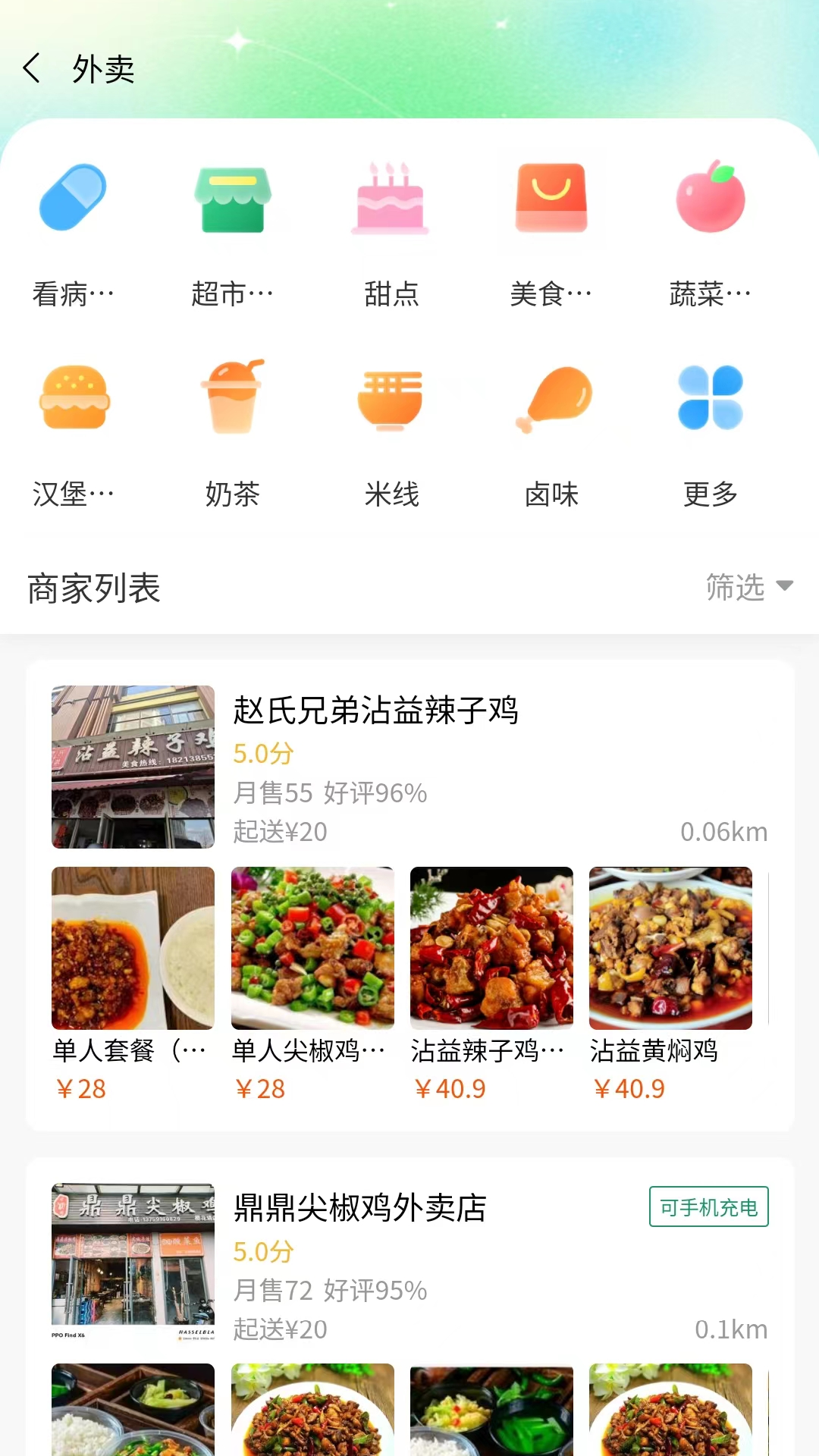The height and width of the screenshot is (1456, 819).
Task: Open the 赵氏兄弟 storefront photo
Action: (133, 767)
